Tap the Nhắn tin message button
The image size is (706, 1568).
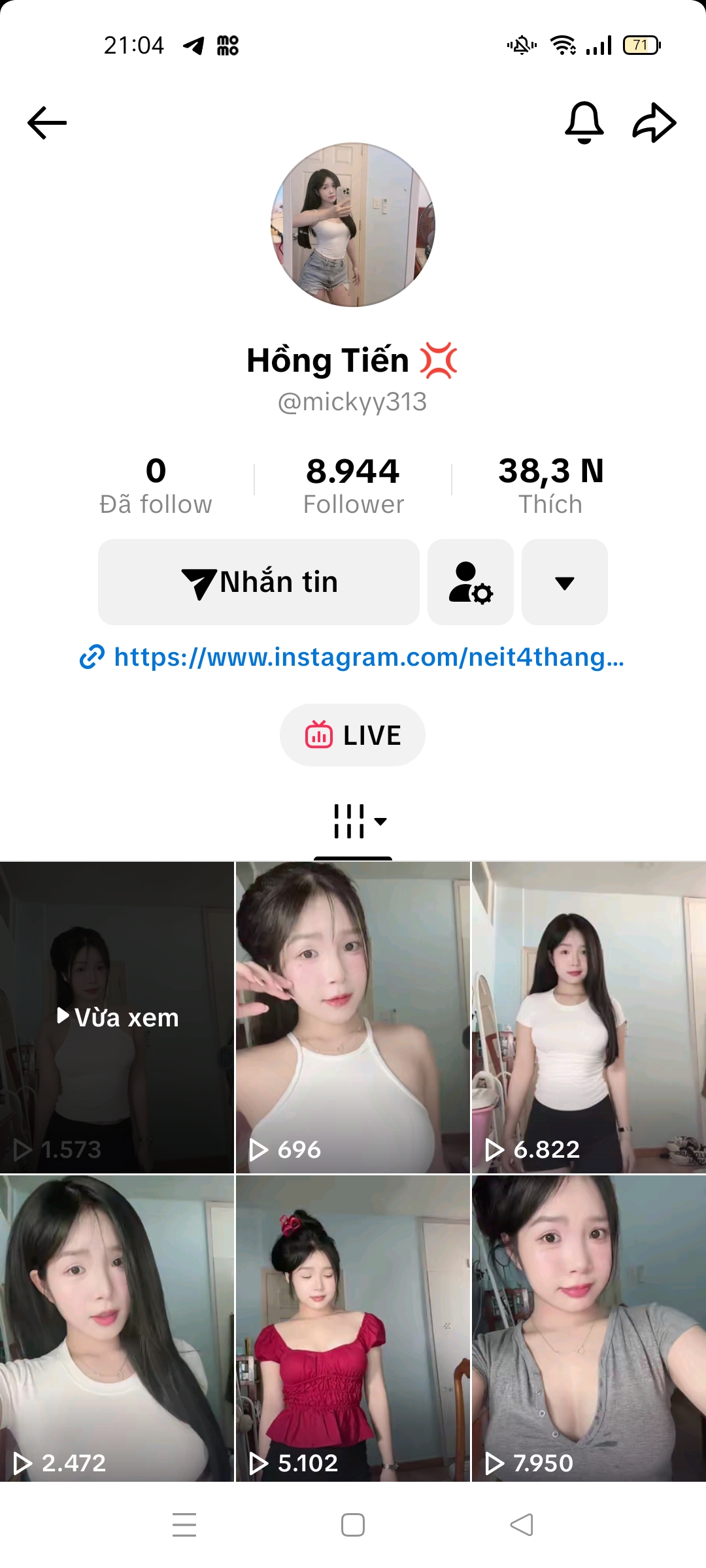click(x=259, y=582)
